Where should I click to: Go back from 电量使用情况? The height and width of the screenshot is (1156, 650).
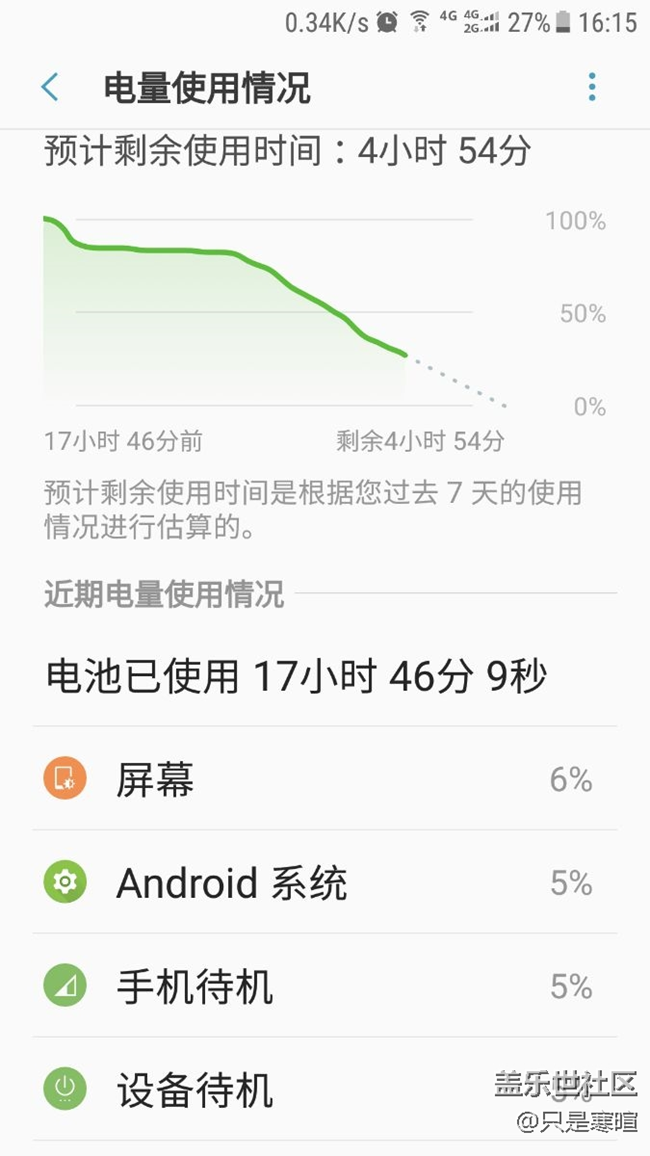[x=50, y=88]
